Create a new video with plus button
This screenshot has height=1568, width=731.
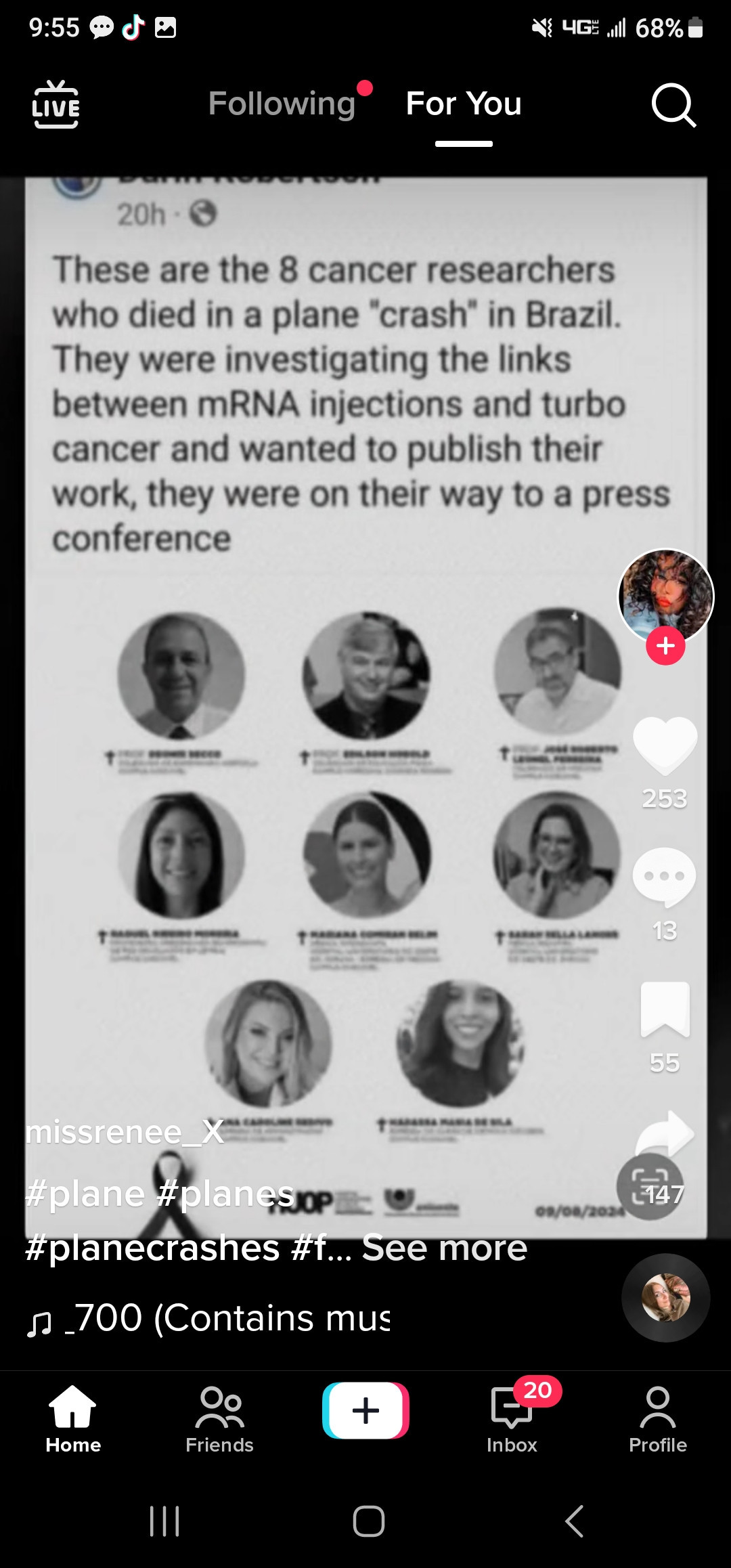coord(365,1410)
